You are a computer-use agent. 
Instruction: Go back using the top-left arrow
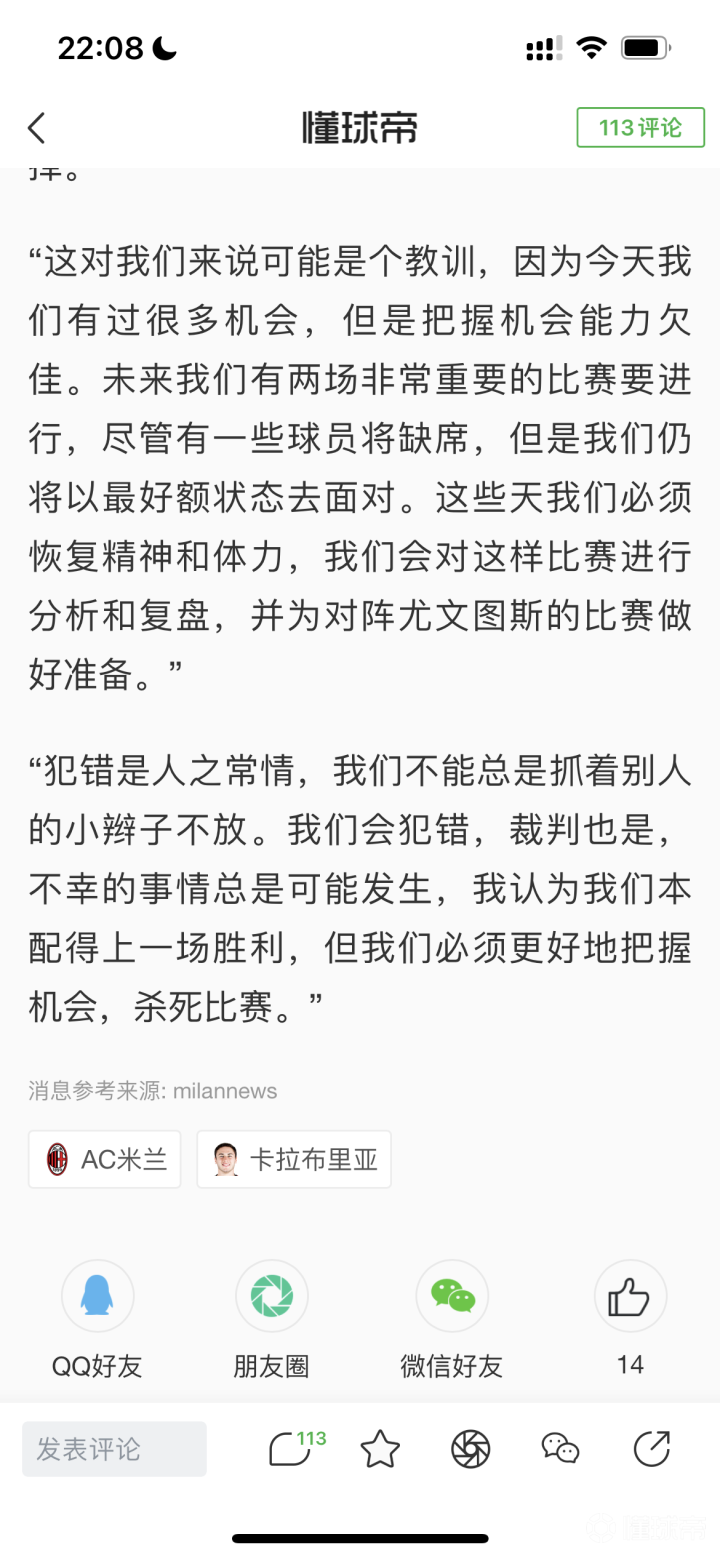pyautogui.click(x=37, y=128)
